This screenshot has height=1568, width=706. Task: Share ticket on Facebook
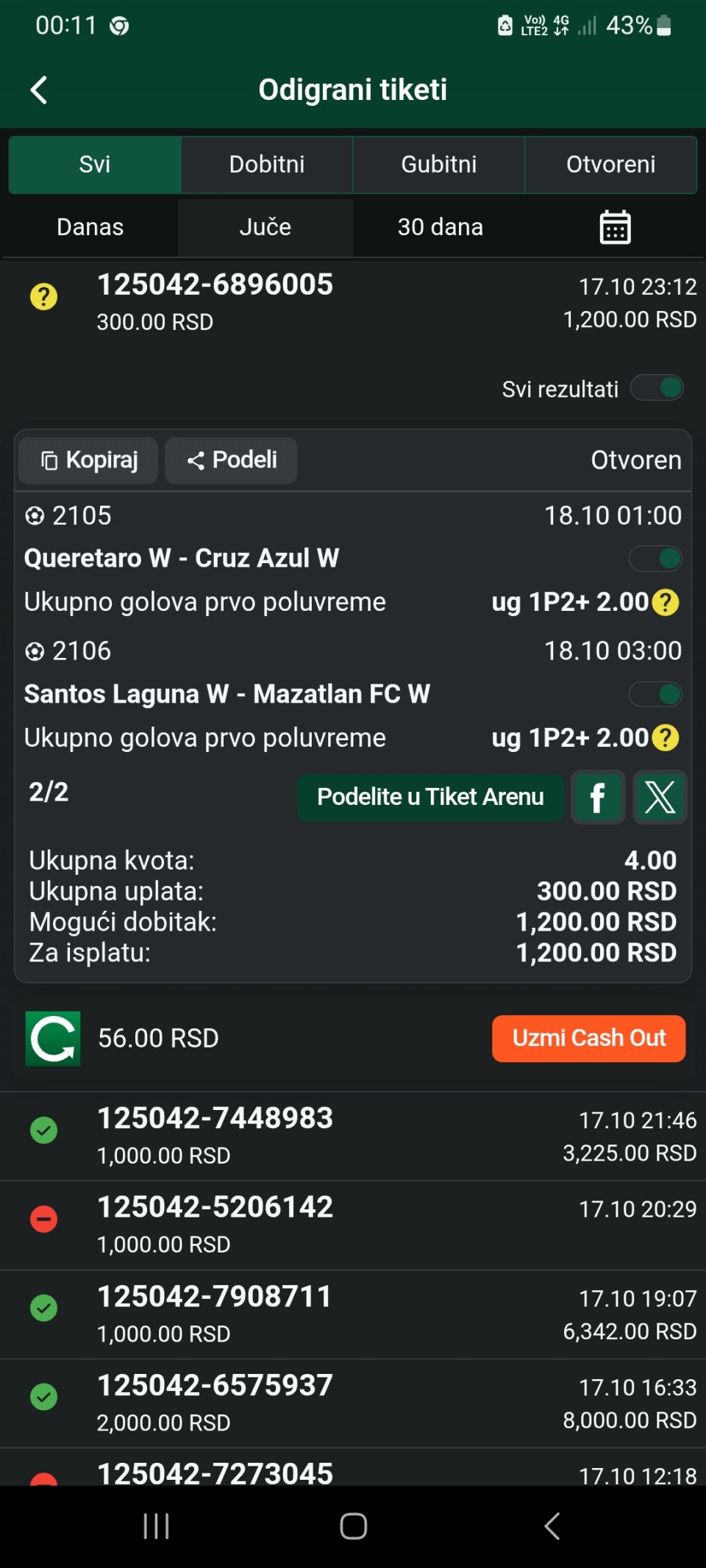click(598, 797)
